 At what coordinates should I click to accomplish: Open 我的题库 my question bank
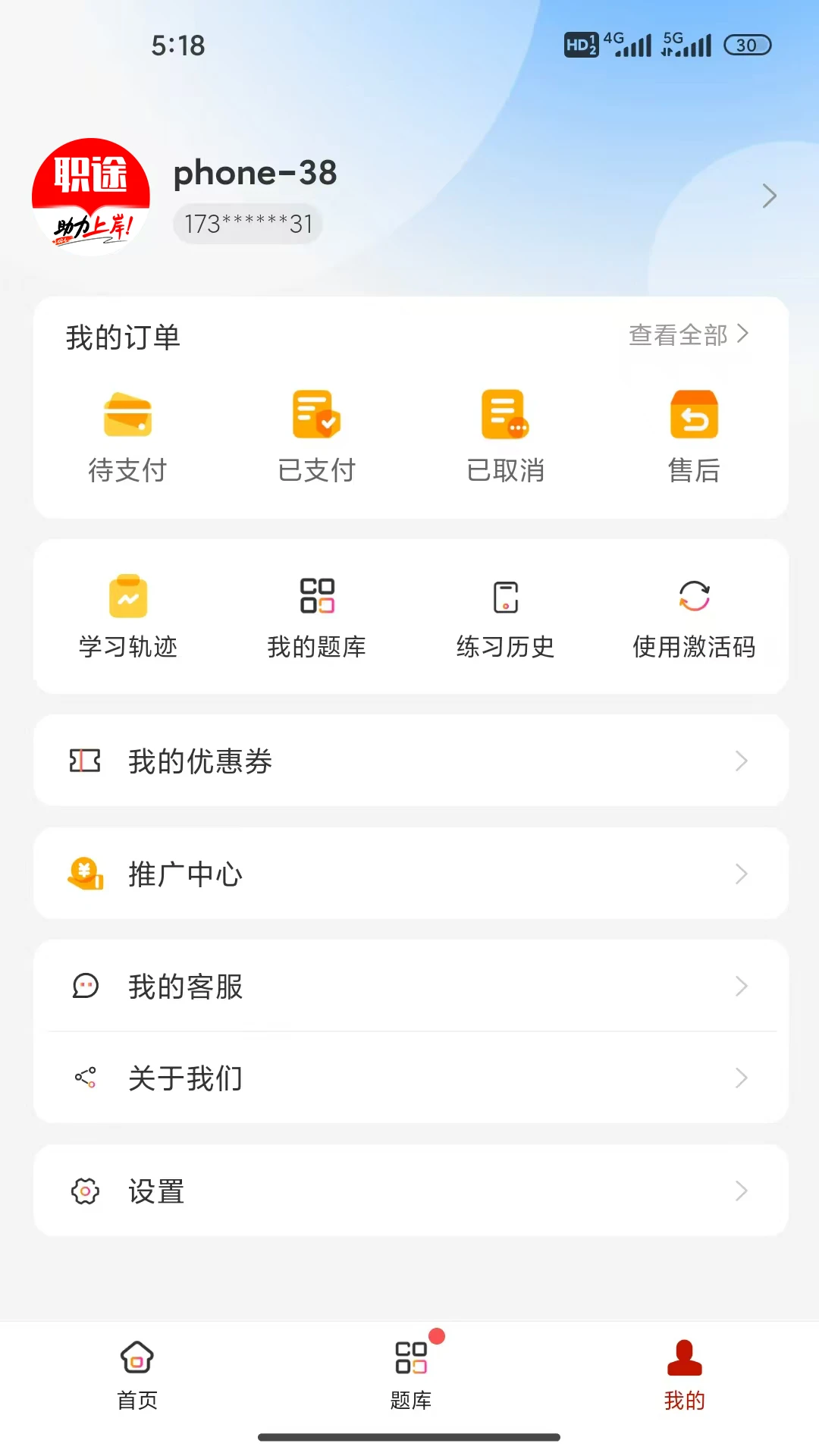316,614
